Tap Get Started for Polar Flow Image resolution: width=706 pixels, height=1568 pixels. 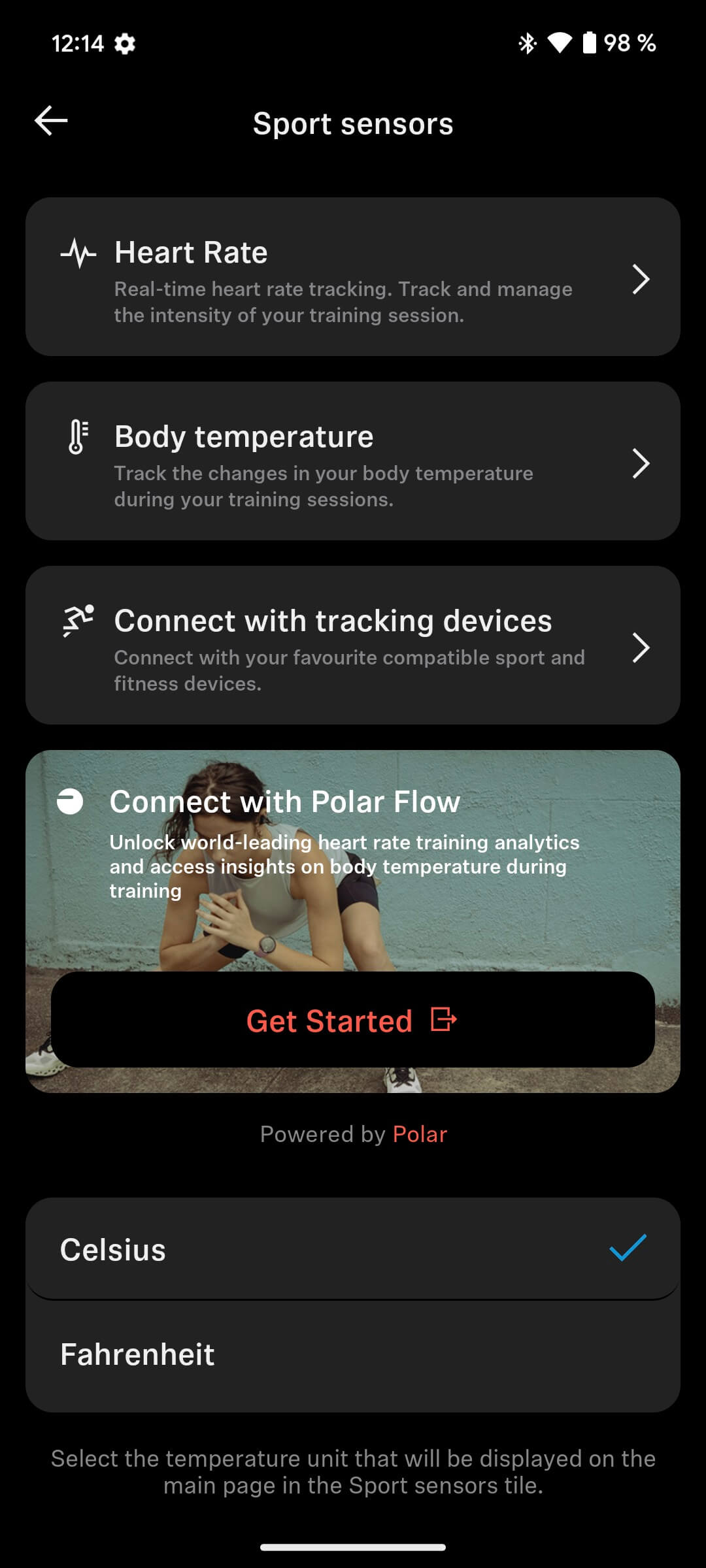353,1020
